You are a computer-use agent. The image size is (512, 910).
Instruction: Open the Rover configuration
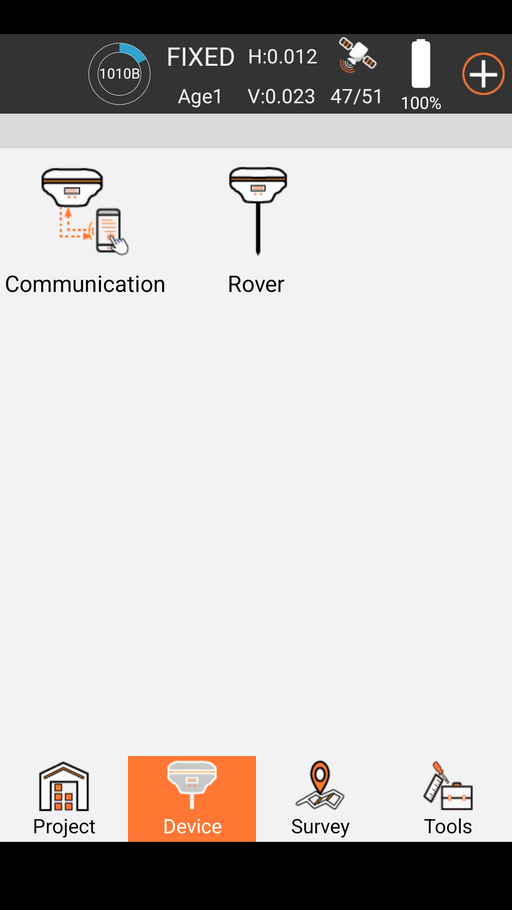[x=256, y=231]
